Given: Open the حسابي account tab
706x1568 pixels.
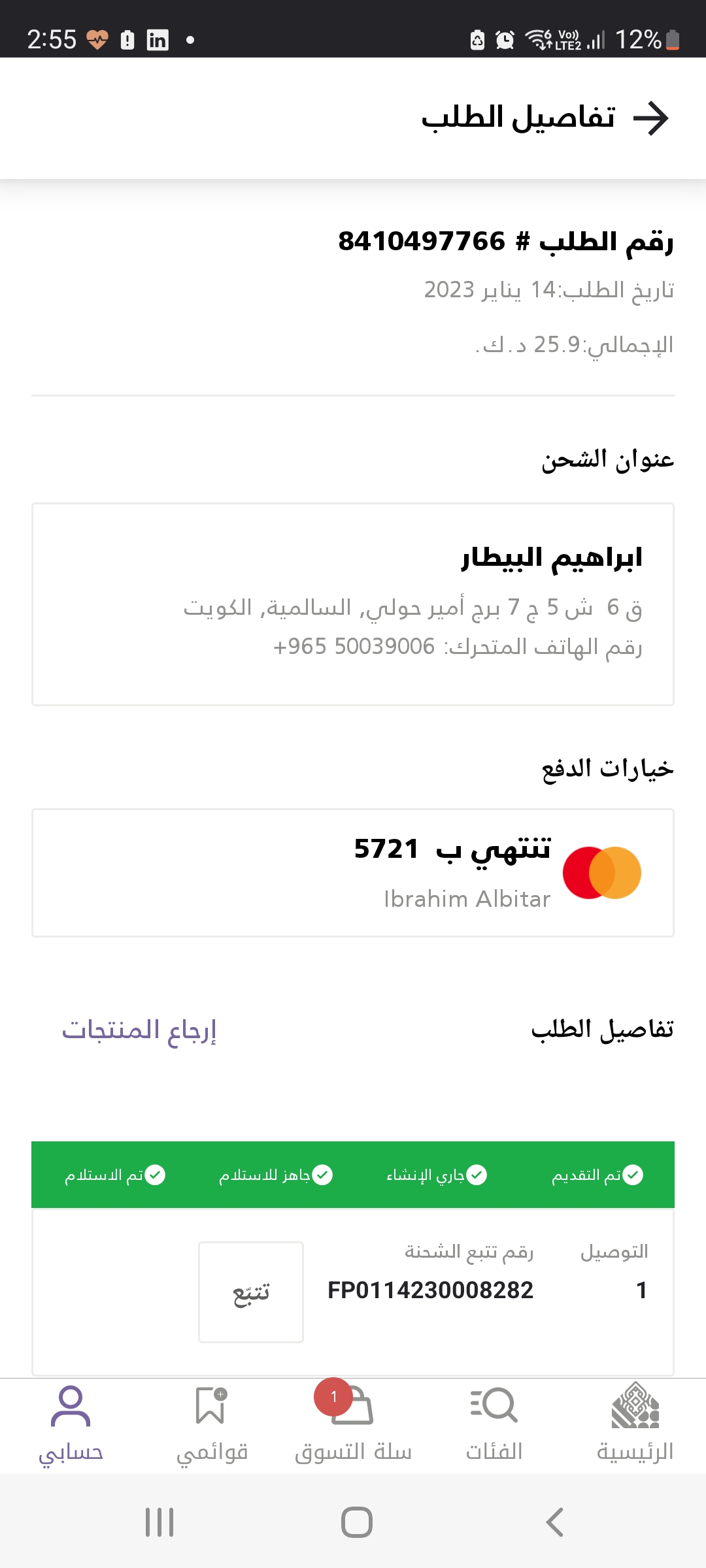Looking at the screenshot, I should [71, 1424].
